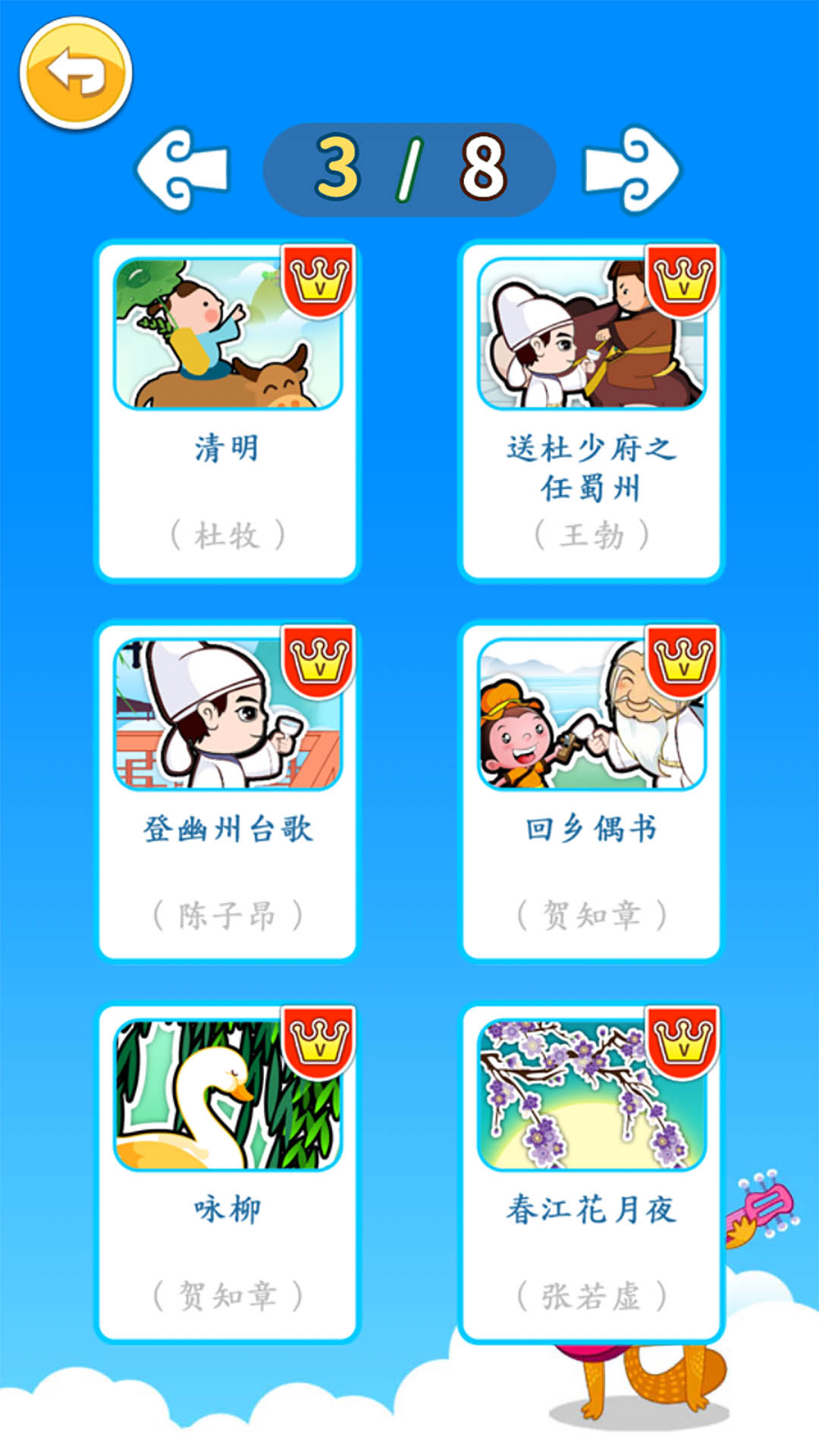Open the poem 清明 by 杜牧
This screenshot has height=1456, width=819.
[x=227, y=409]
